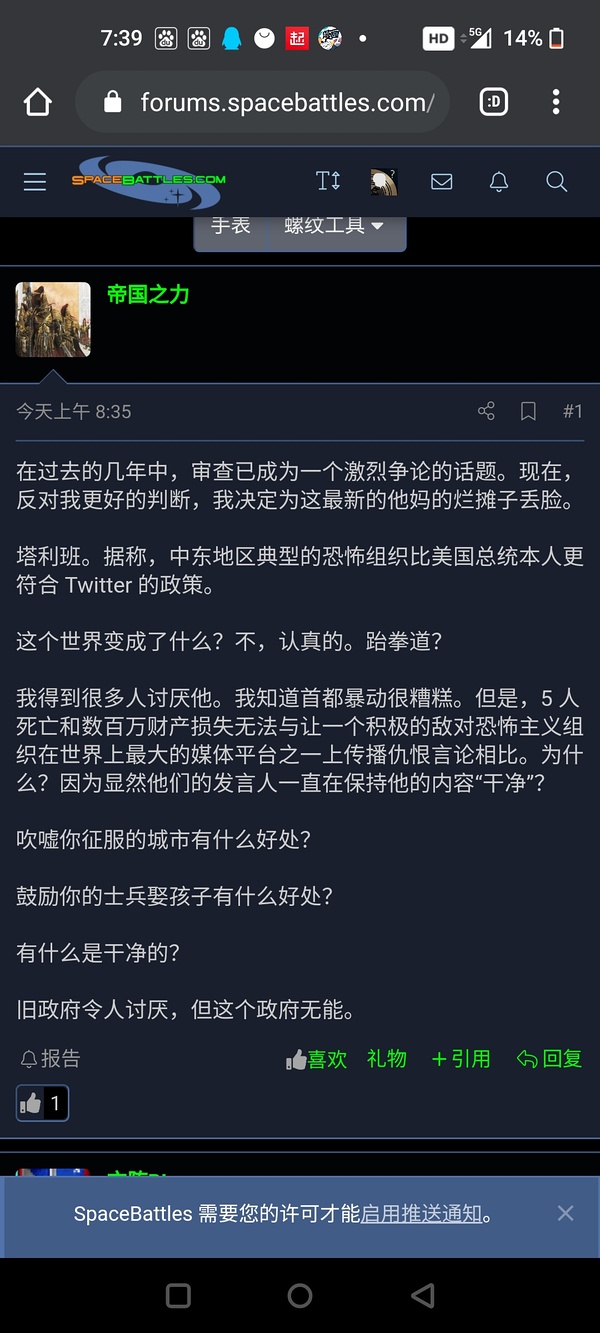Open Chrome's three-dot overflow menu
The height and width of the screenshot is (1333, 600).
point(556,102)
